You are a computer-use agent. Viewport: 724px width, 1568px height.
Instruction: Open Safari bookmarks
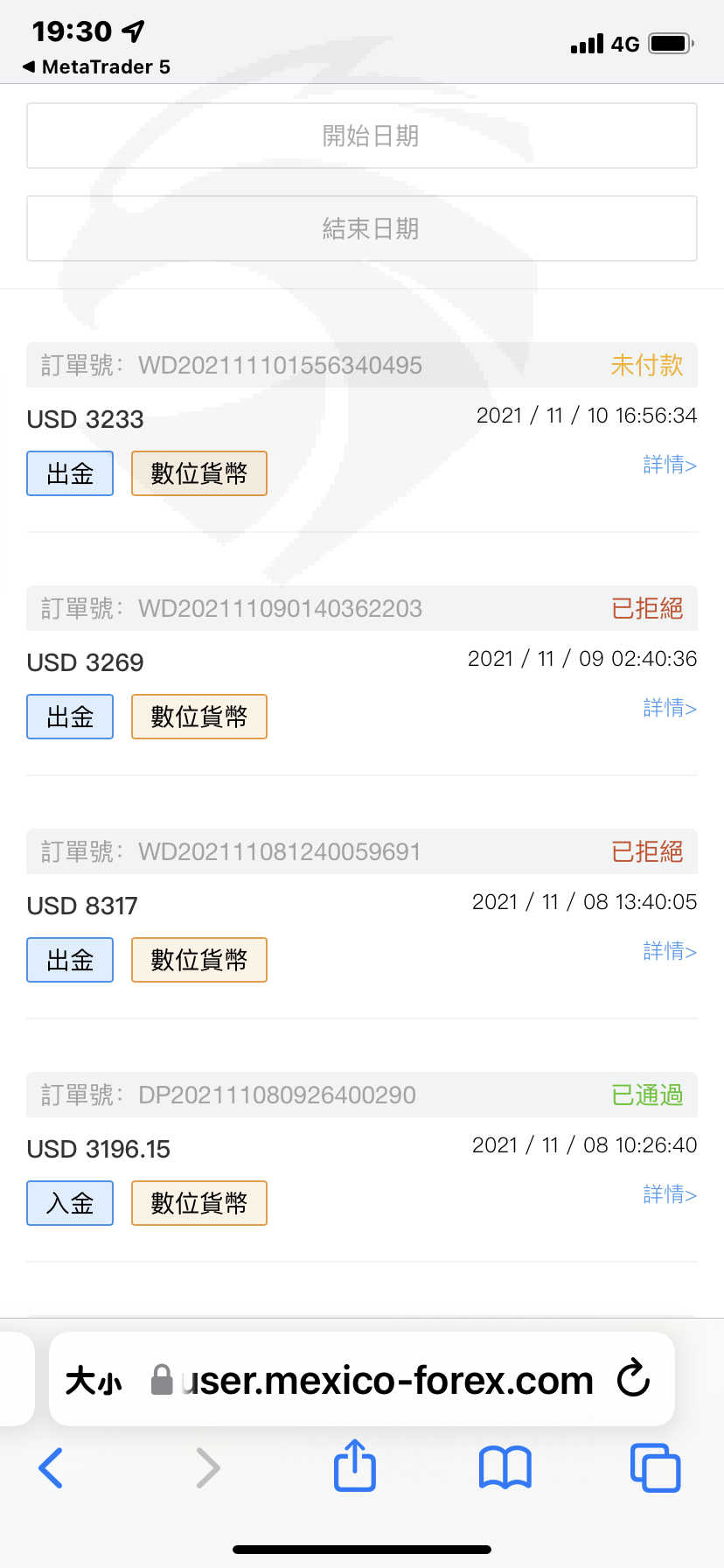[x=505, y=1467]
